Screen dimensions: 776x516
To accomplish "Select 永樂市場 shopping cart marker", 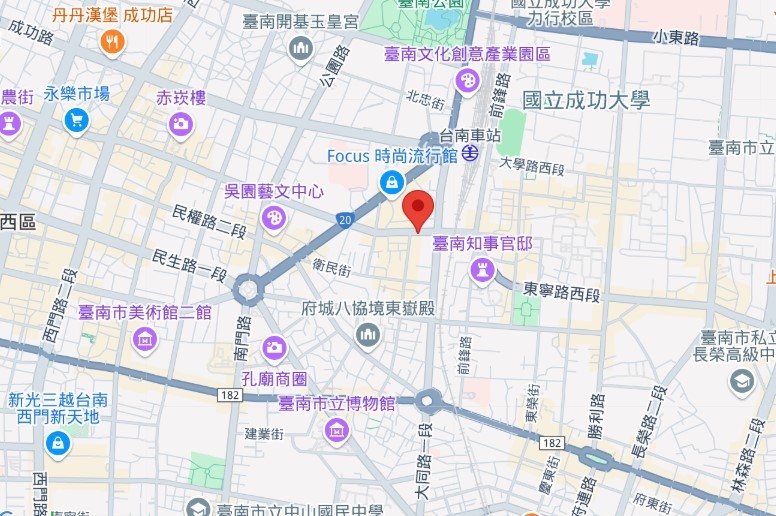I will click(x=76, y=120).
